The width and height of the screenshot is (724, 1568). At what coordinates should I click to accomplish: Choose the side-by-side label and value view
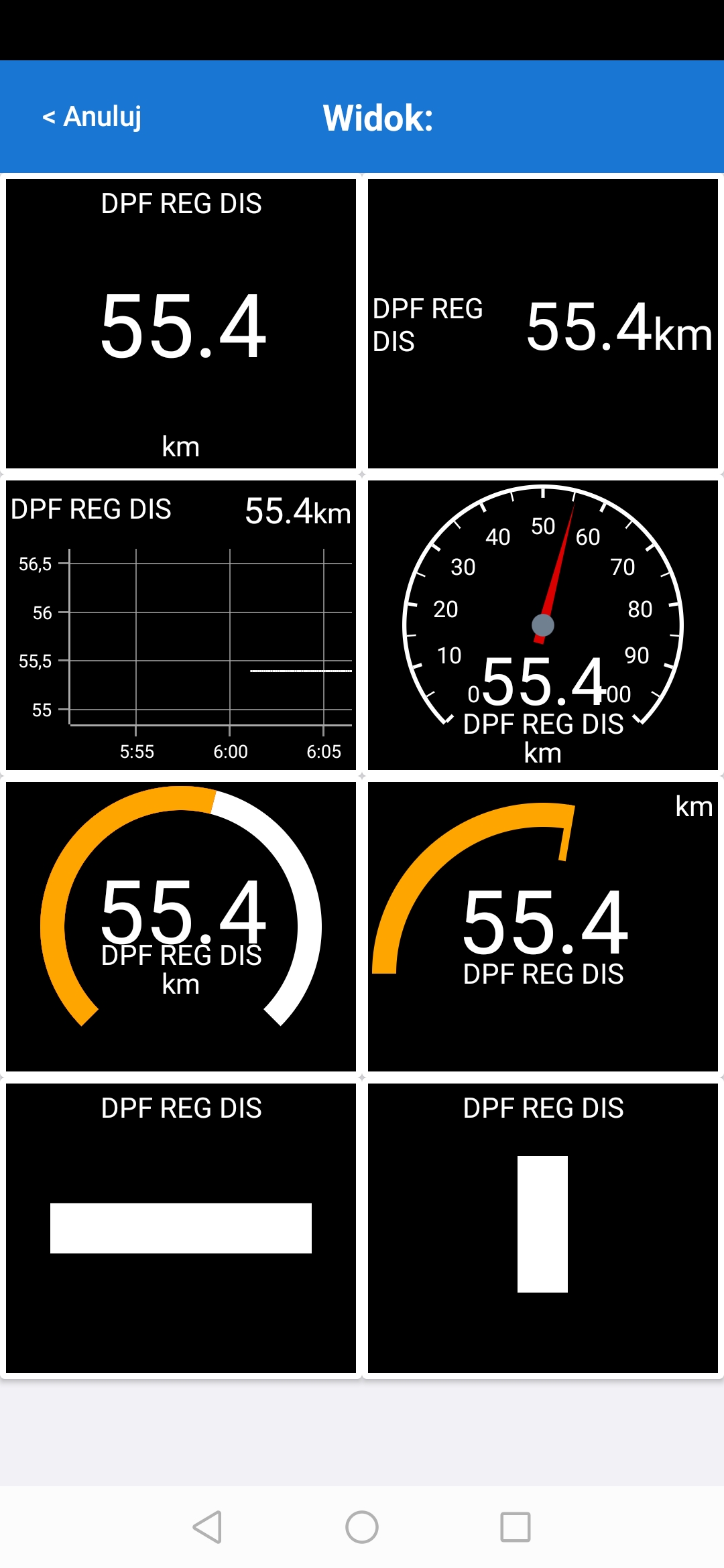pos(543,324)
